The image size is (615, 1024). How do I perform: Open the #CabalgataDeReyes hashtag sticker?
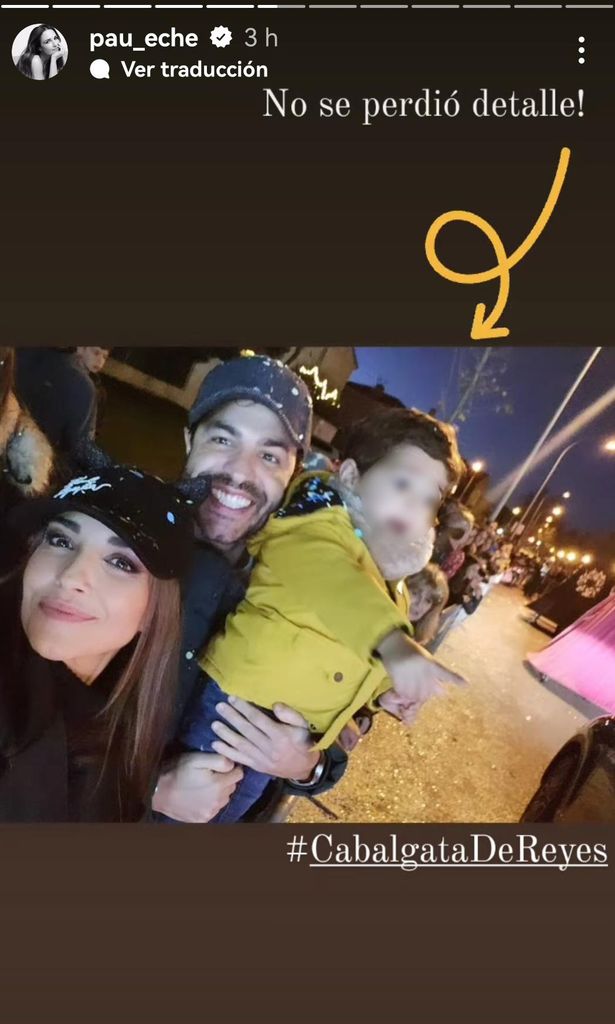(x=447, y=850)
